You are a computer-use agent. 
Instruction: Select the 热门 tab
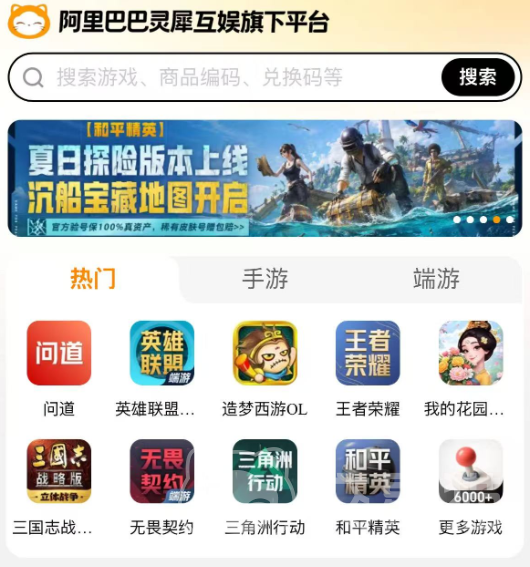pyautogui.click(x=93, y=279)
